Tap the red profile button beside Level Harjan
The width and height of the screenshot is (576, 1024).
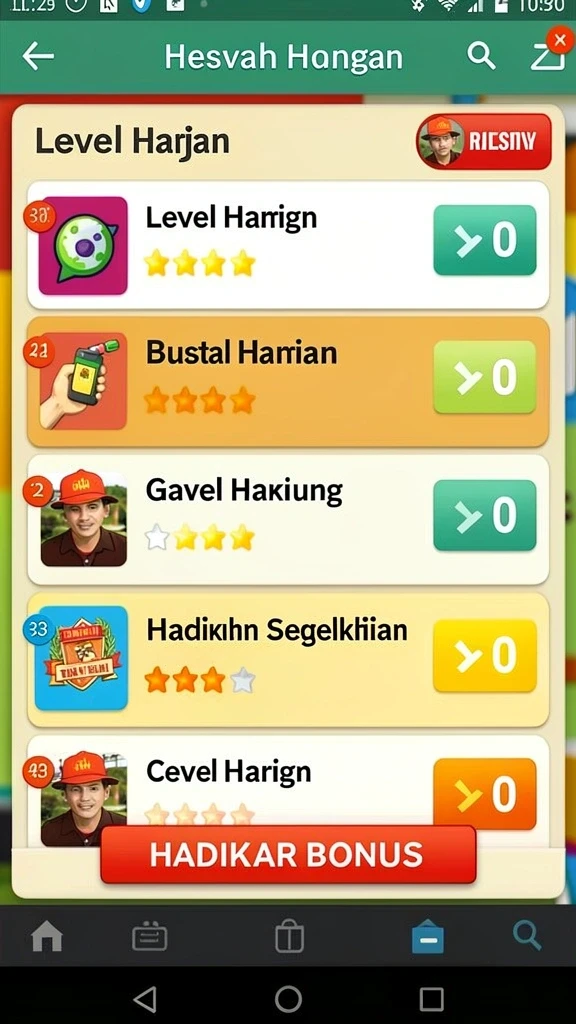point(484,141)
